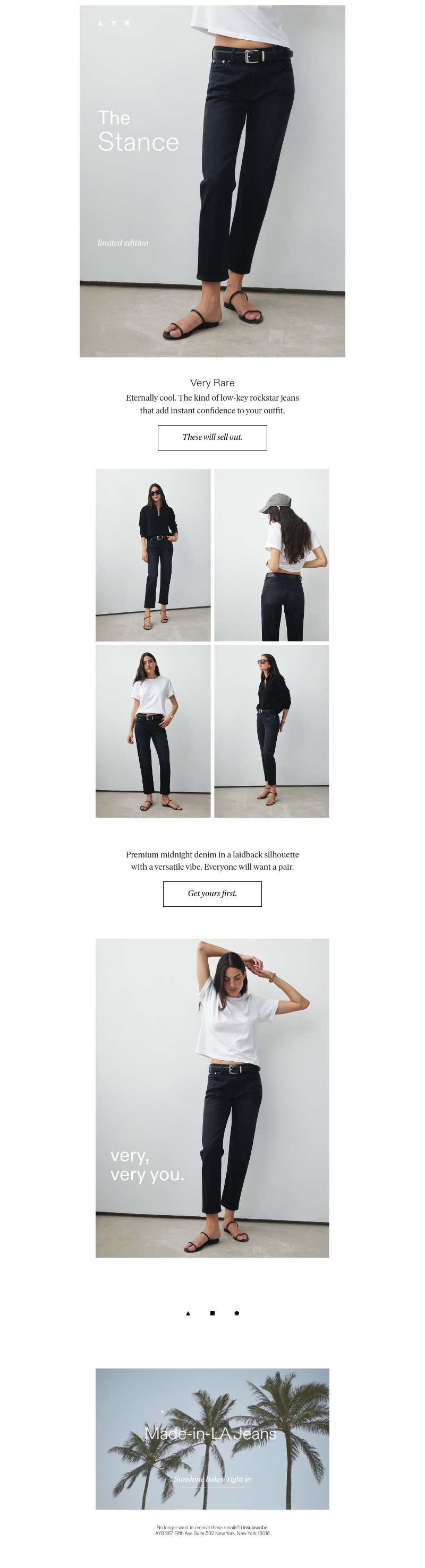
Task: Tap the 'Get yours first.' button
Action: click(212, 894)
